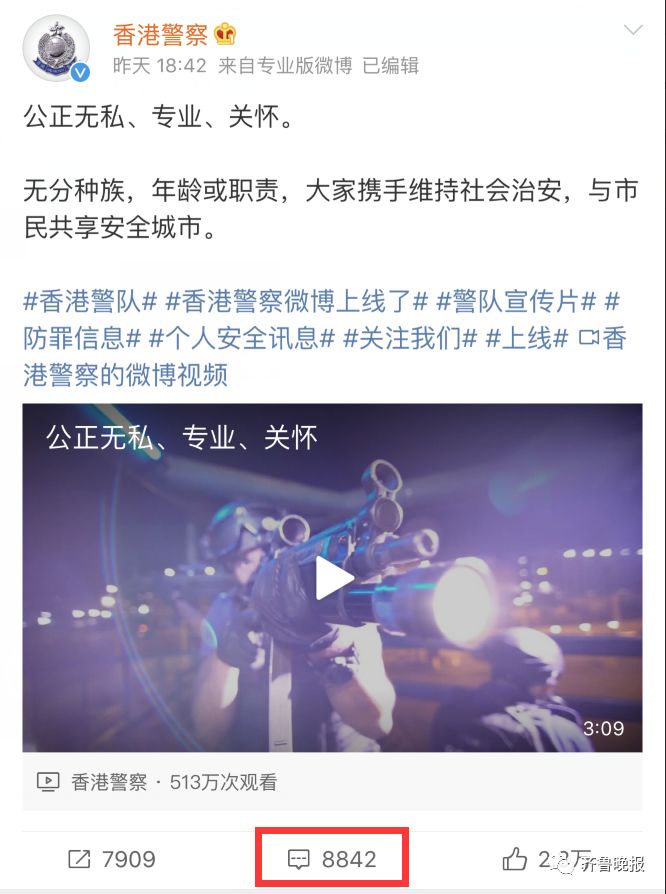The width and height of the screenshot is (666, 894).
Task: Open the #香港警队# hashtag
Action: pos(89,300)
